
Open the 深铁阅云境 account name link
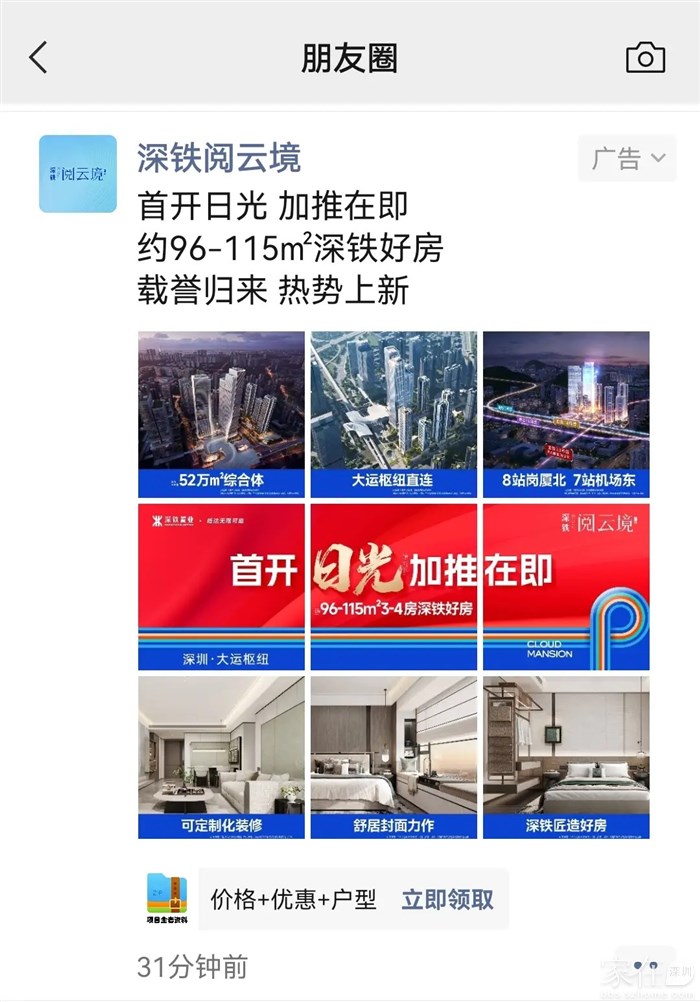point(218,158)
